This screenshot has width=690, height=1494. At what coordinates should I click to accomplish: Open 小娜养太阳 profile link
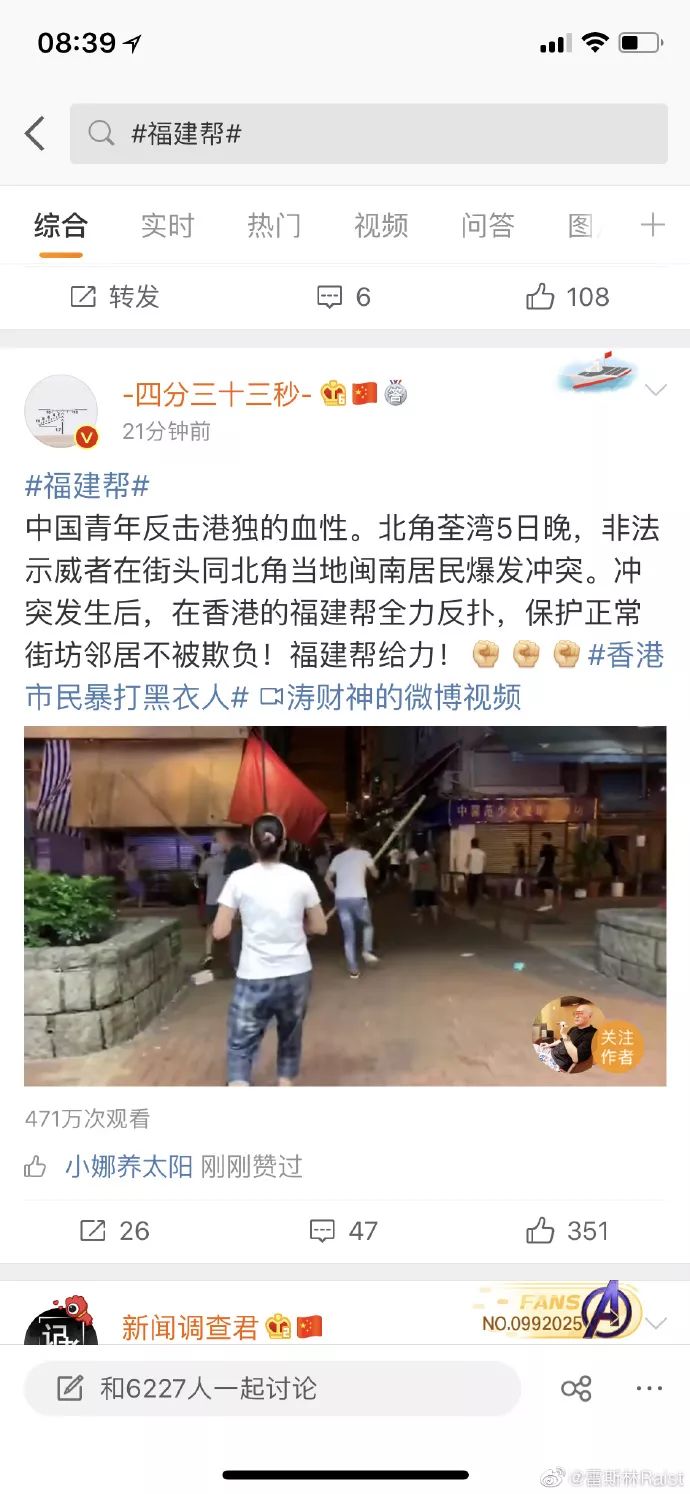pyautogui.click(x=128, y=1166)
